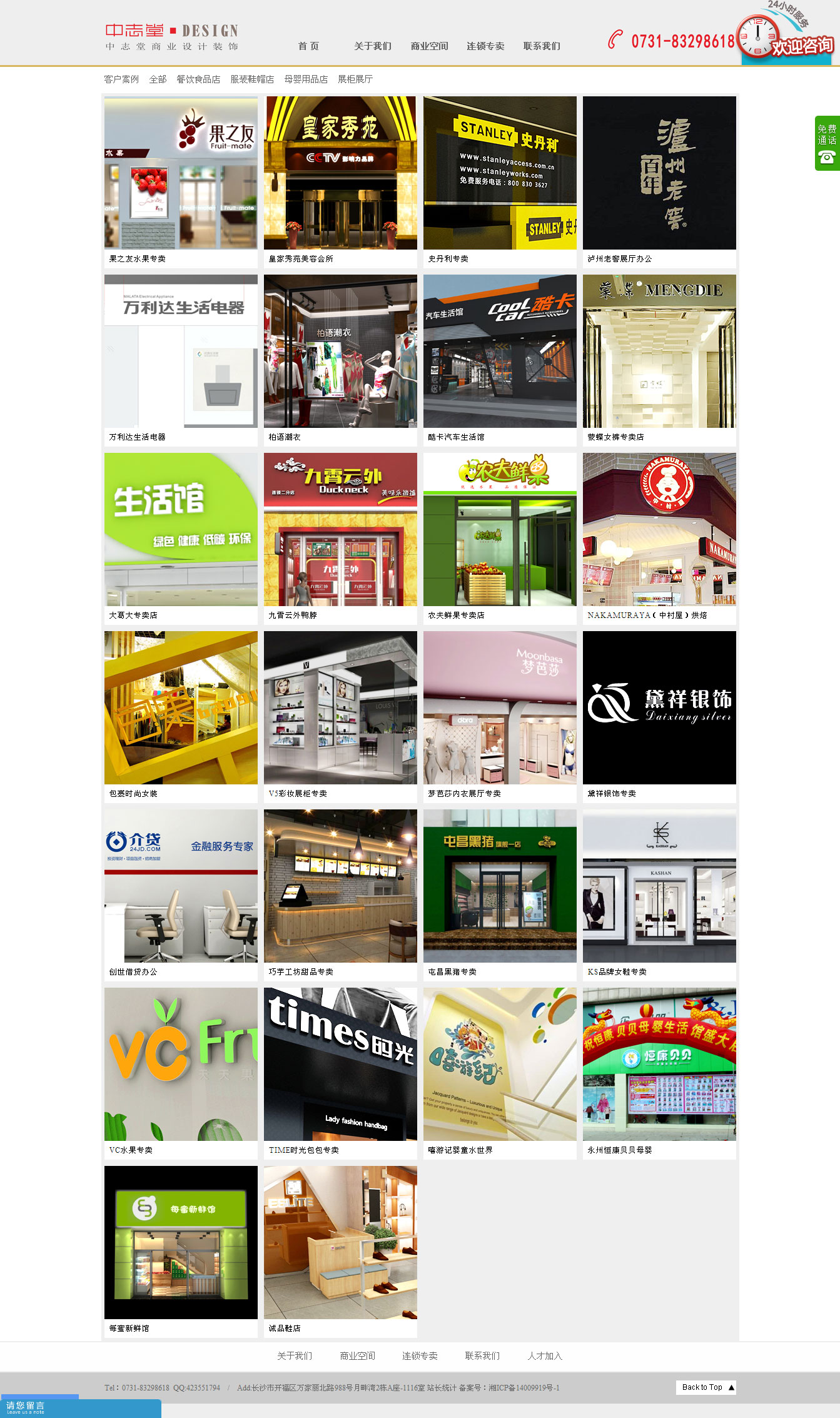The image size is (840, 1418).
Task: Open 联系我们 in the top navigation
Action: tap(542, 46)
